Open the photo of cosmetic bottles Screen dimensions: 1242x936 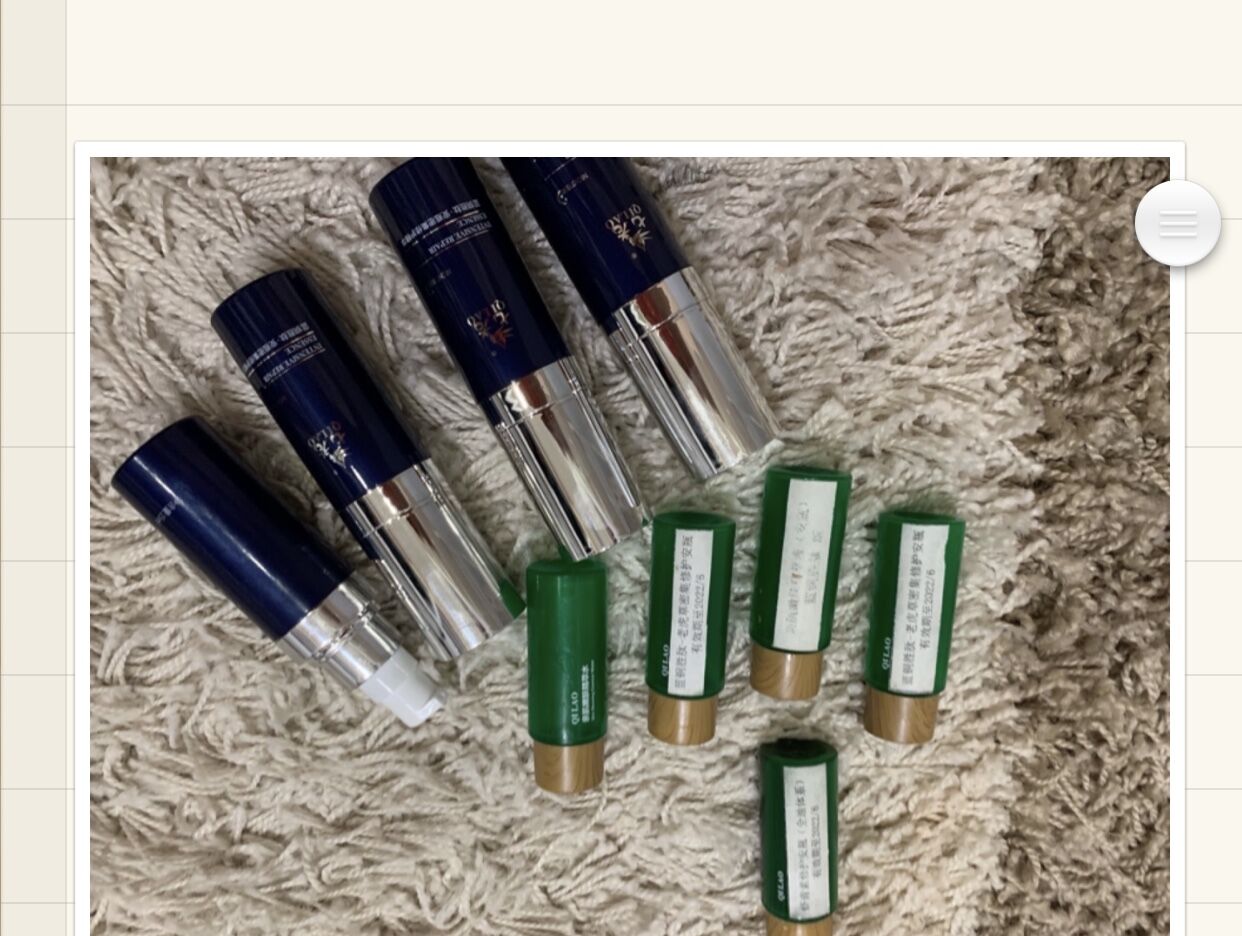(628, 545)
